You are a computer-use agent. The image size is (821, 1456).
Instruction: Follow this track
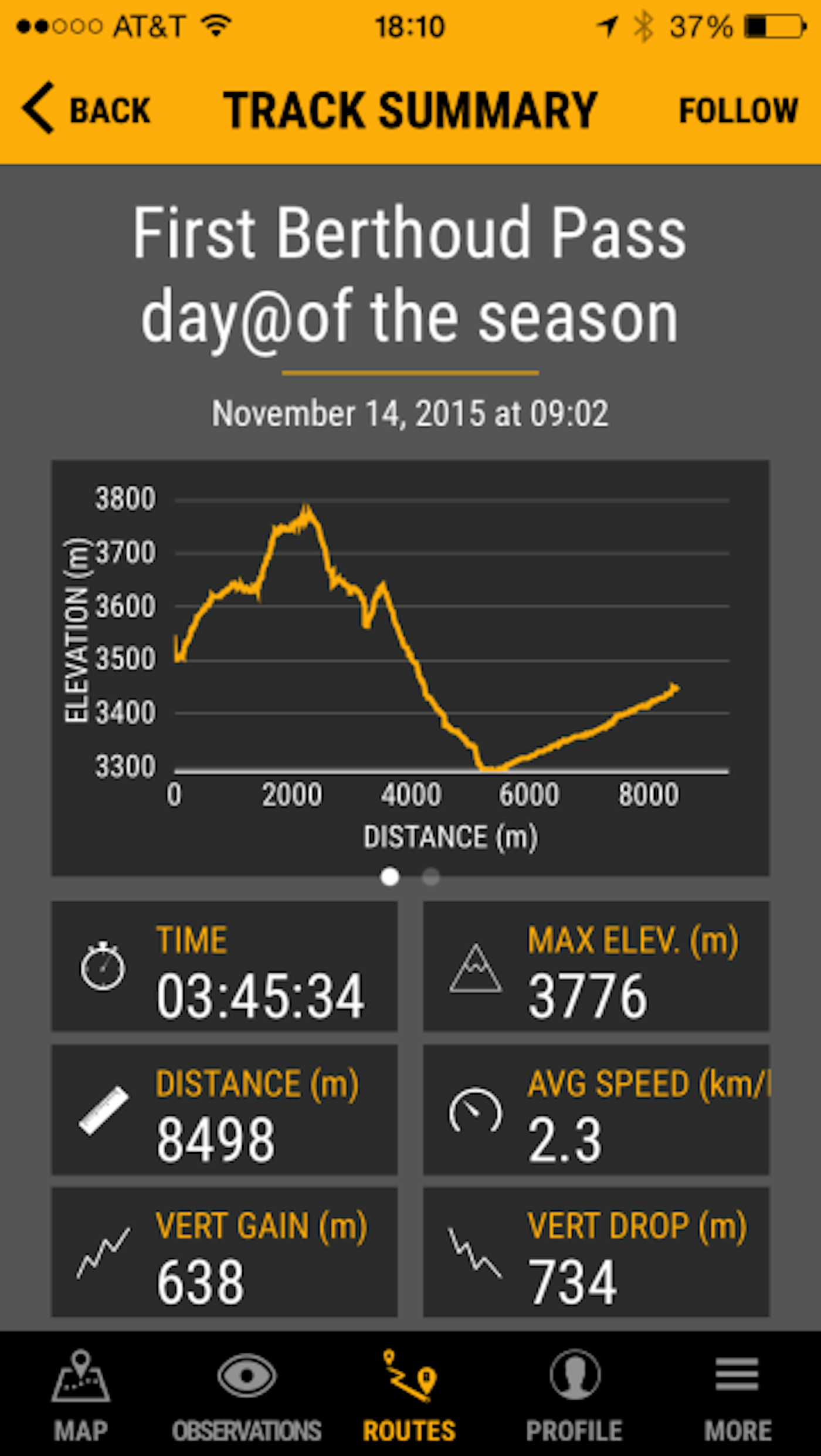738,110
